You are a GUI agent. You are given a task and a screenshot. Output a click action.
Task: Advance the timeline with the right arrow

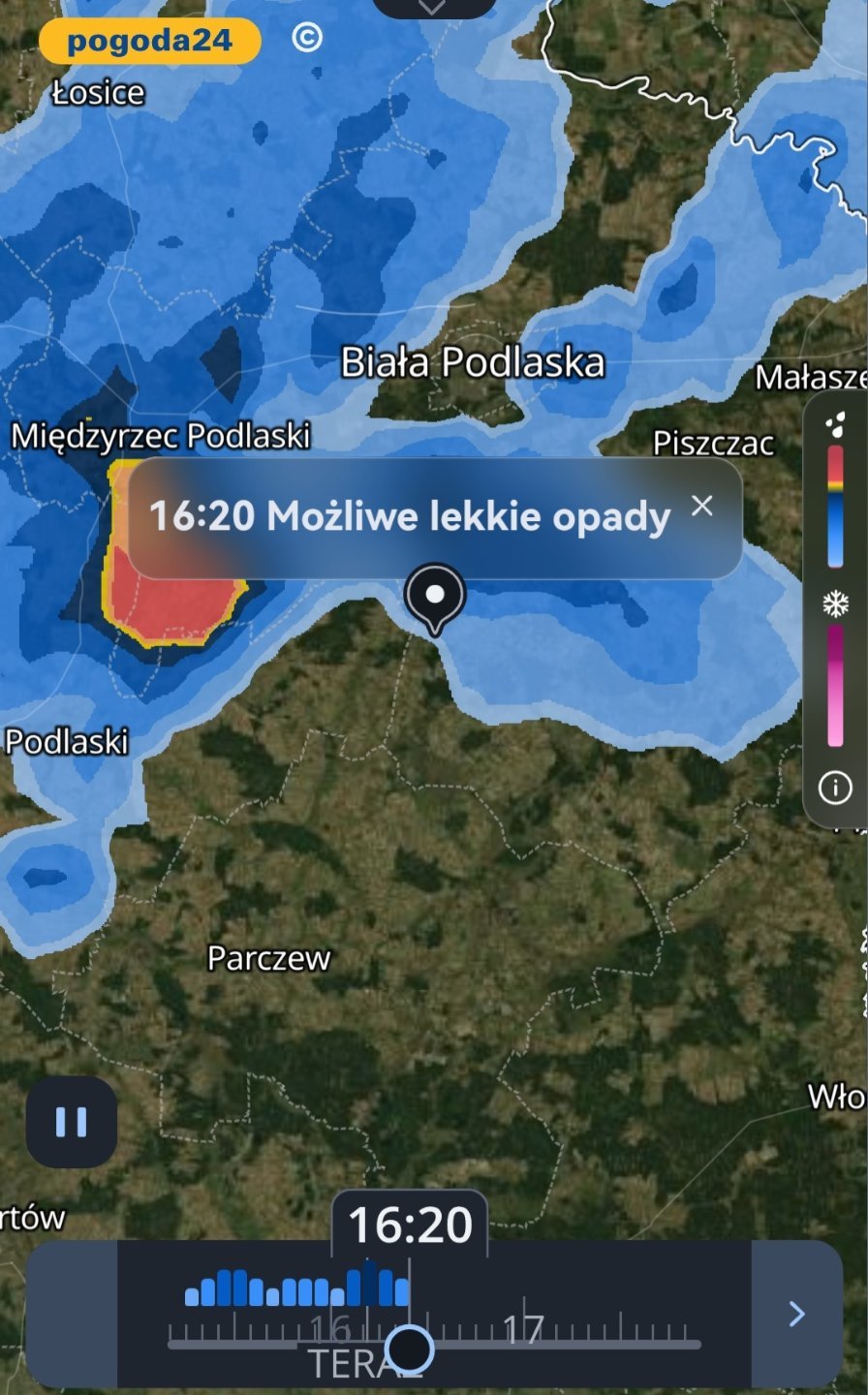pos(796,1314)
